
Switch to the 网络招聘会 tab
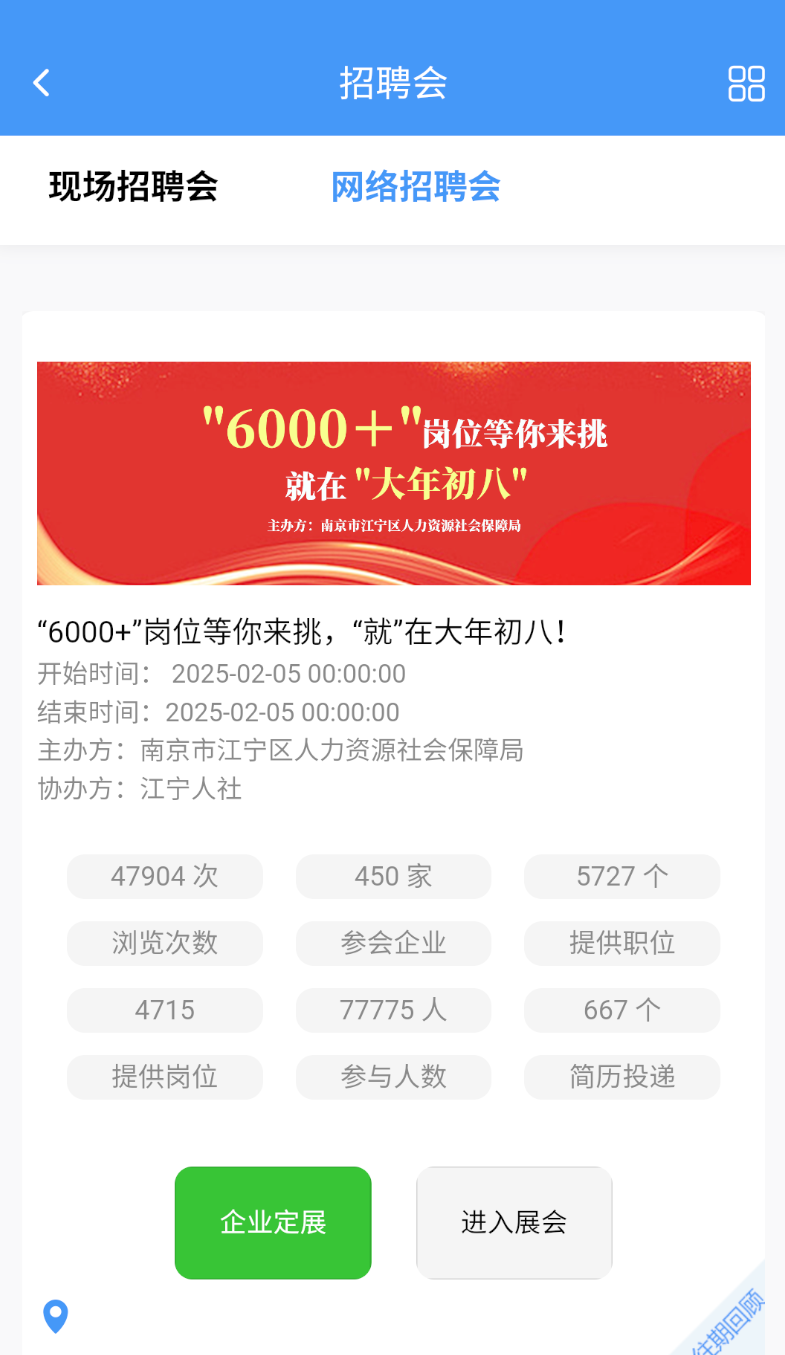(x=416, y=186)
